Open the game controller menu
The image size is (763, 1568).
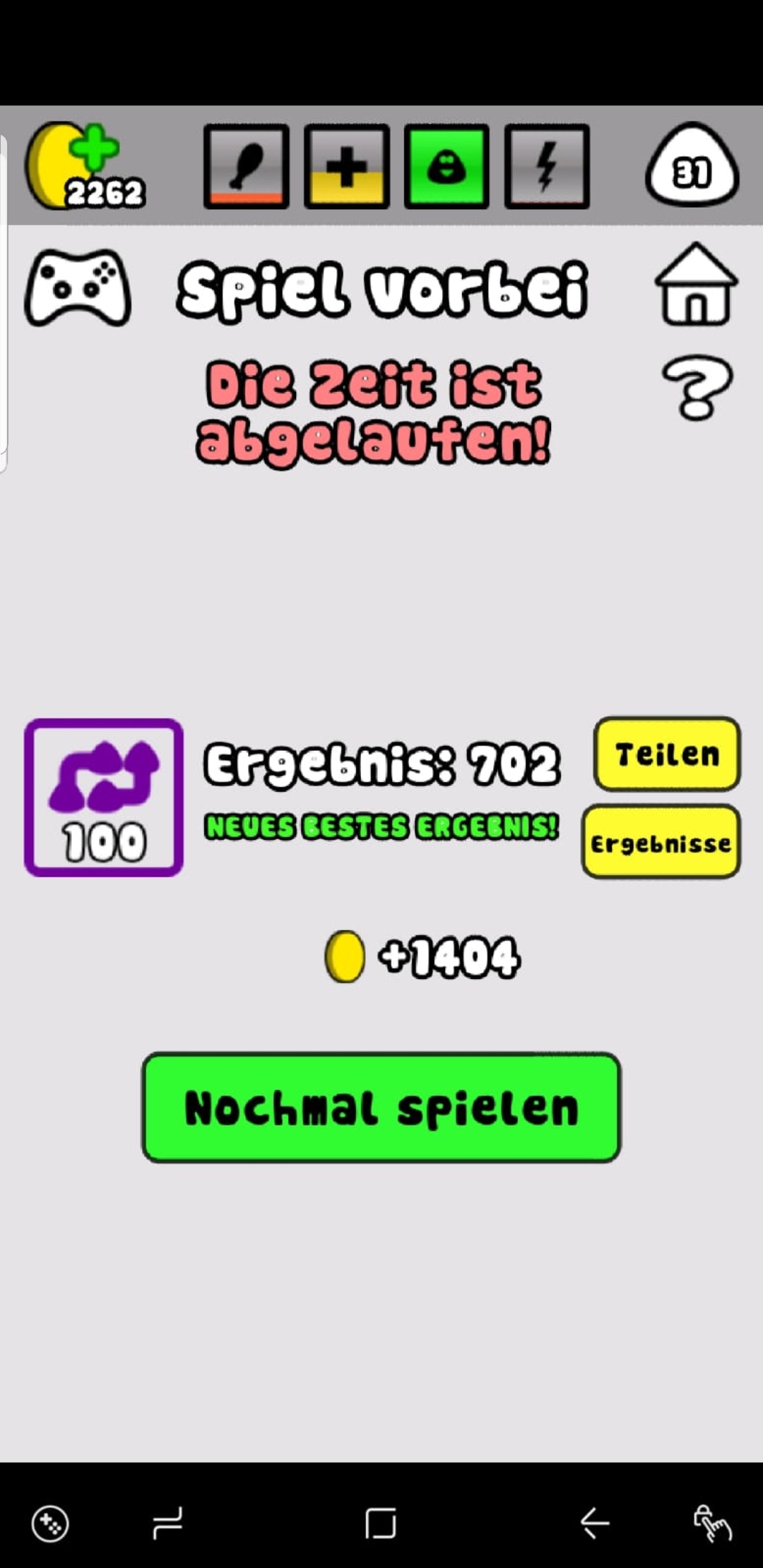(78, 288)
